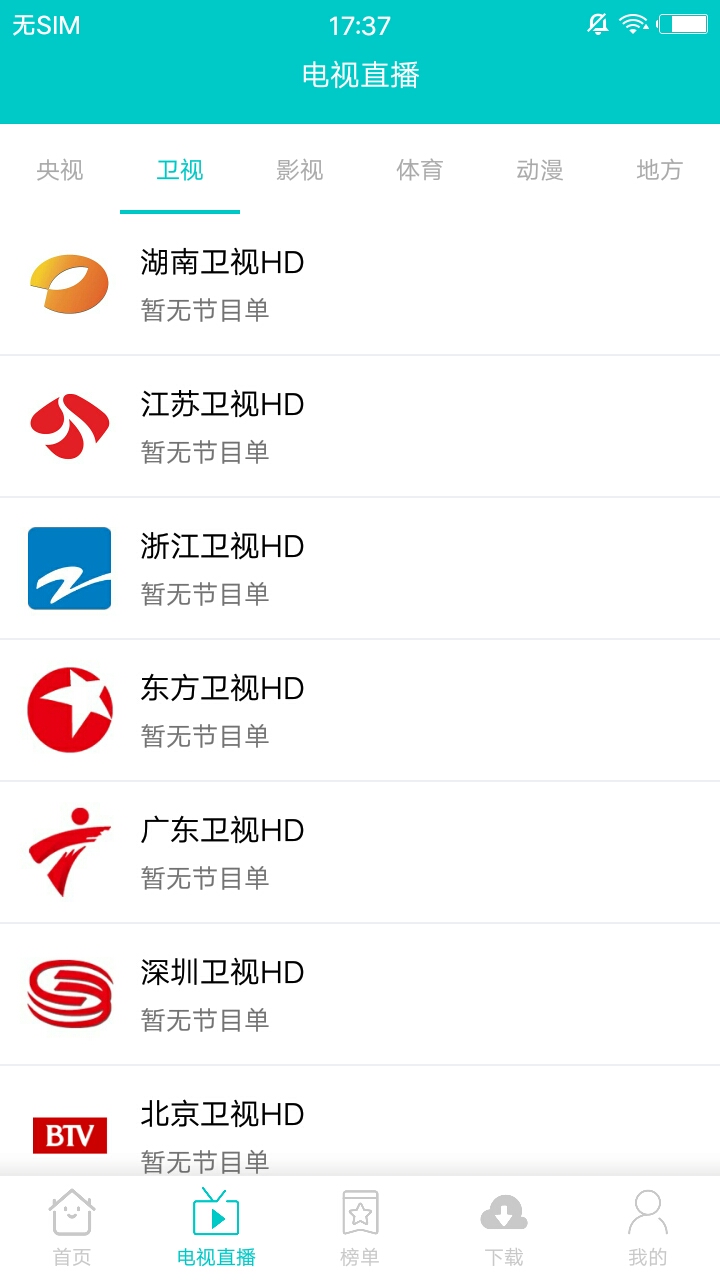Switch to the 央视 tab
The width and height of the screenshot is (720, 1280).
pyautogui.click(x=60, y=170)
